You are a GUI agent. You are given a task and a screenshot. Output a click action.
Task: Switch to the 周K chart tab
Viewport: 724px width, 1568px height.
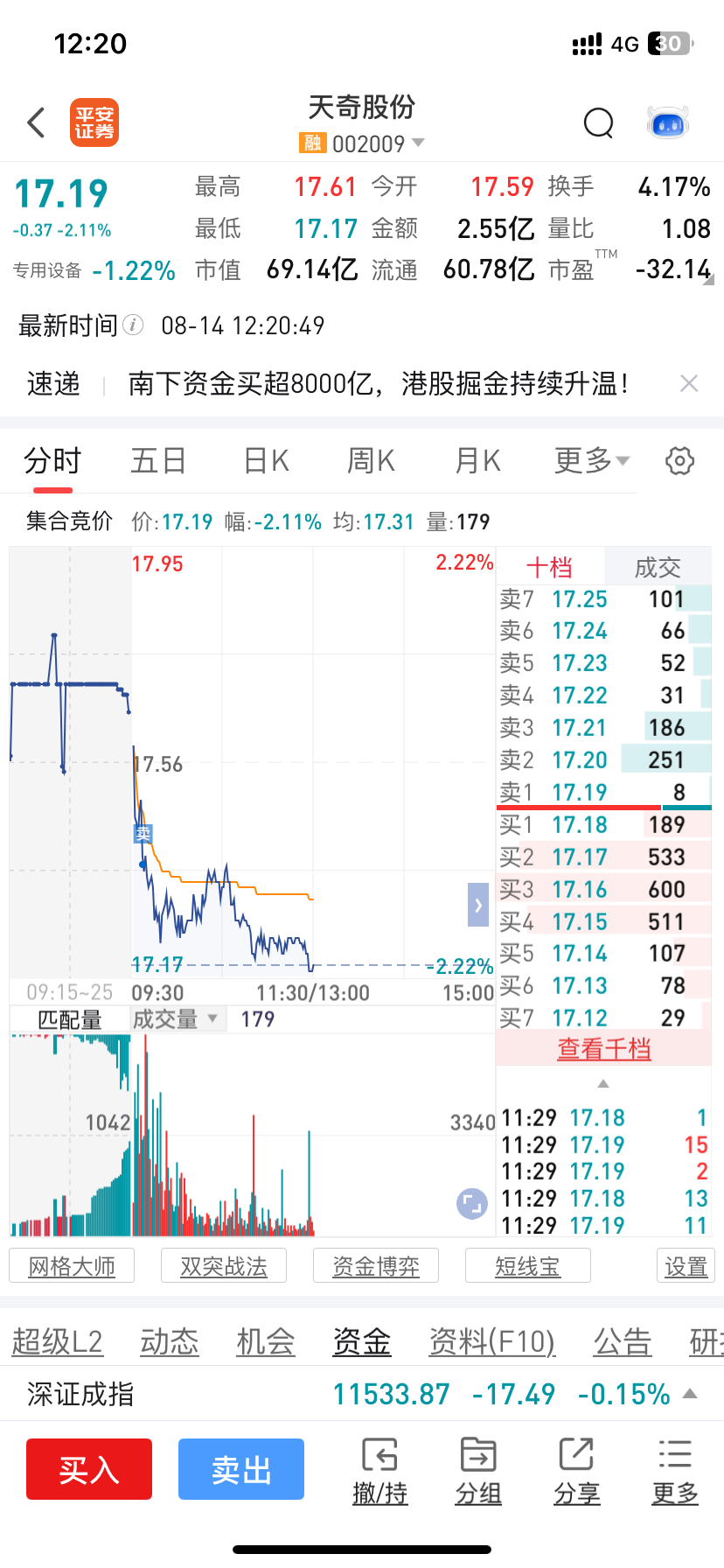[x=372, y=460]
